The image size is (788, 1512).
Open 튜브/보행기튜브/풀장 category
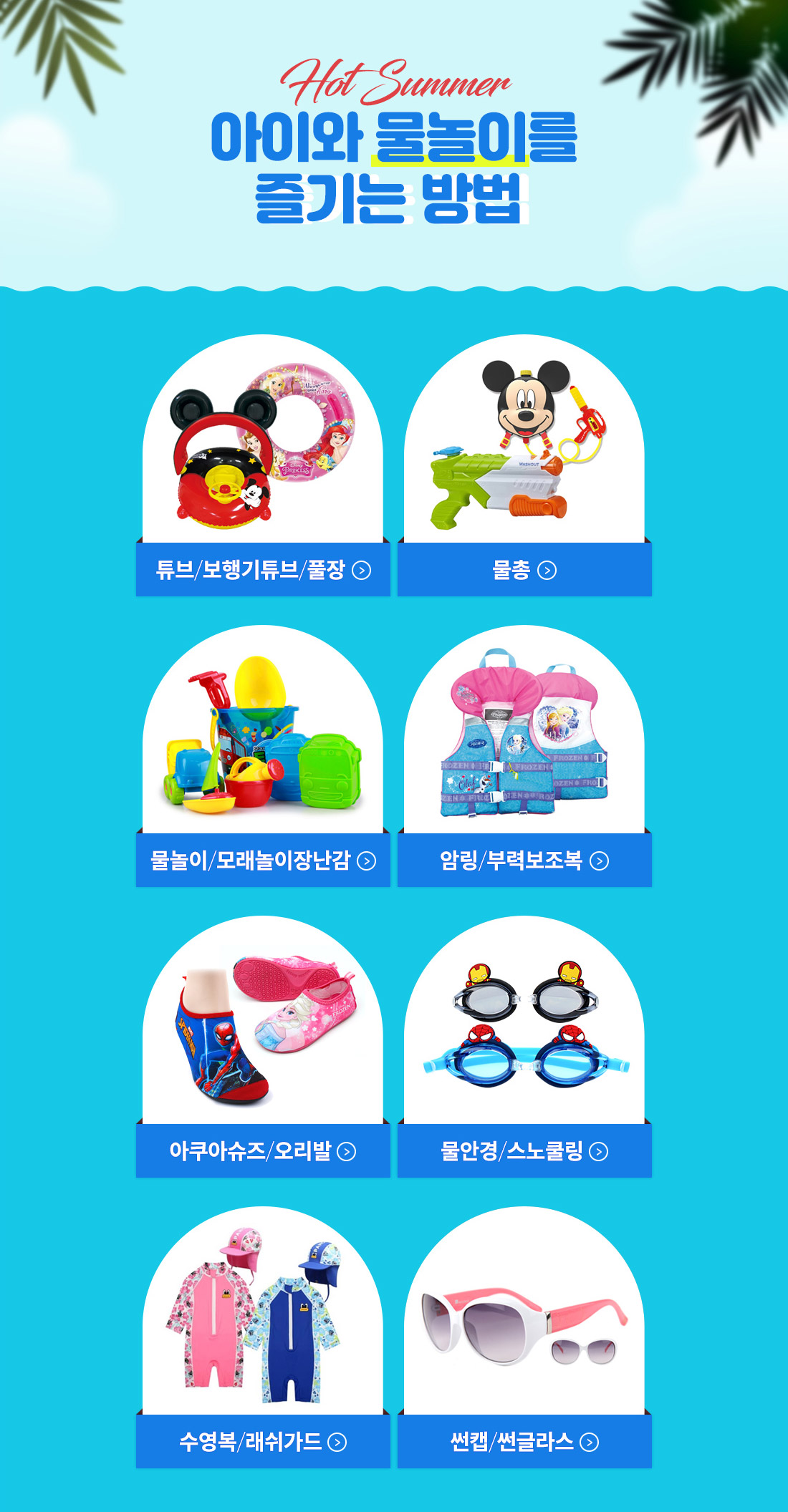coord(263,570)
